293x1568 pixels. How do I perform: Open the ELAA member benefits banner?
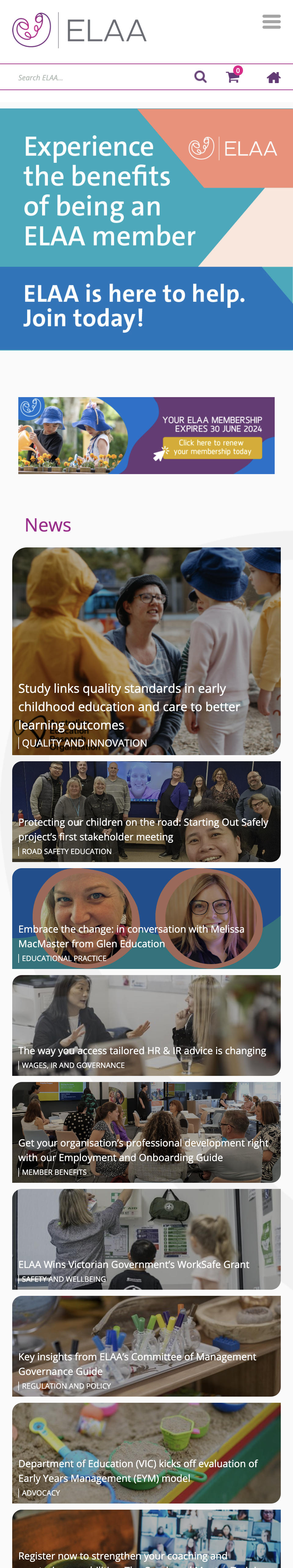146,229
